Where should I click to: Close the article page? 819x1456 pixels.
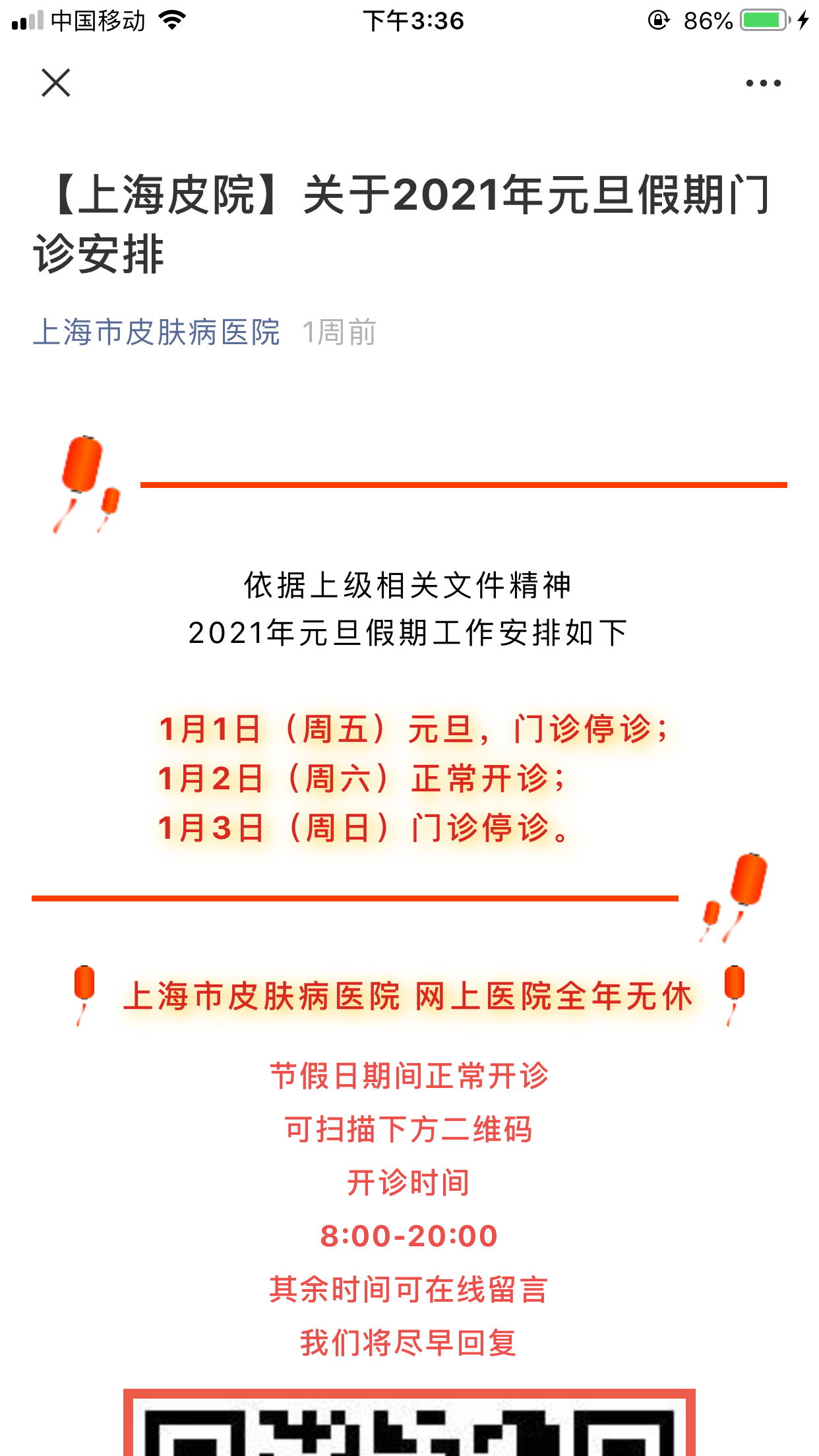point(56,83)
